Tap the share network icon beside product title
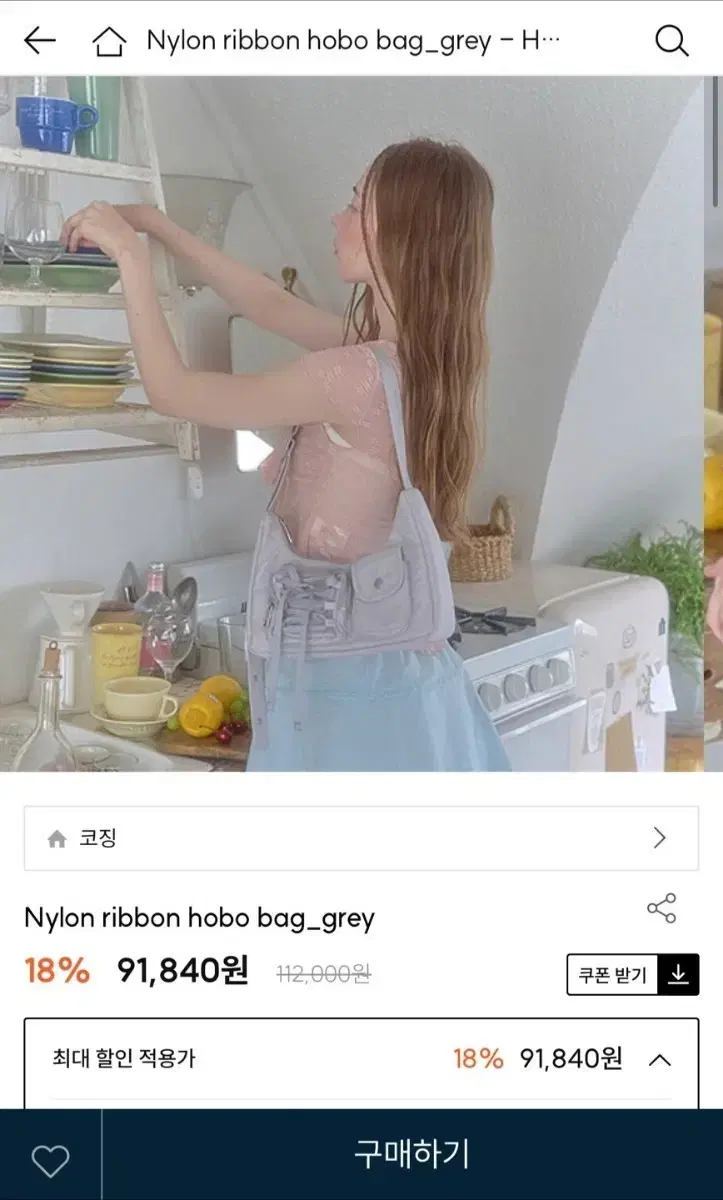Screen dimensions: 723x1200 click(660, 908)
